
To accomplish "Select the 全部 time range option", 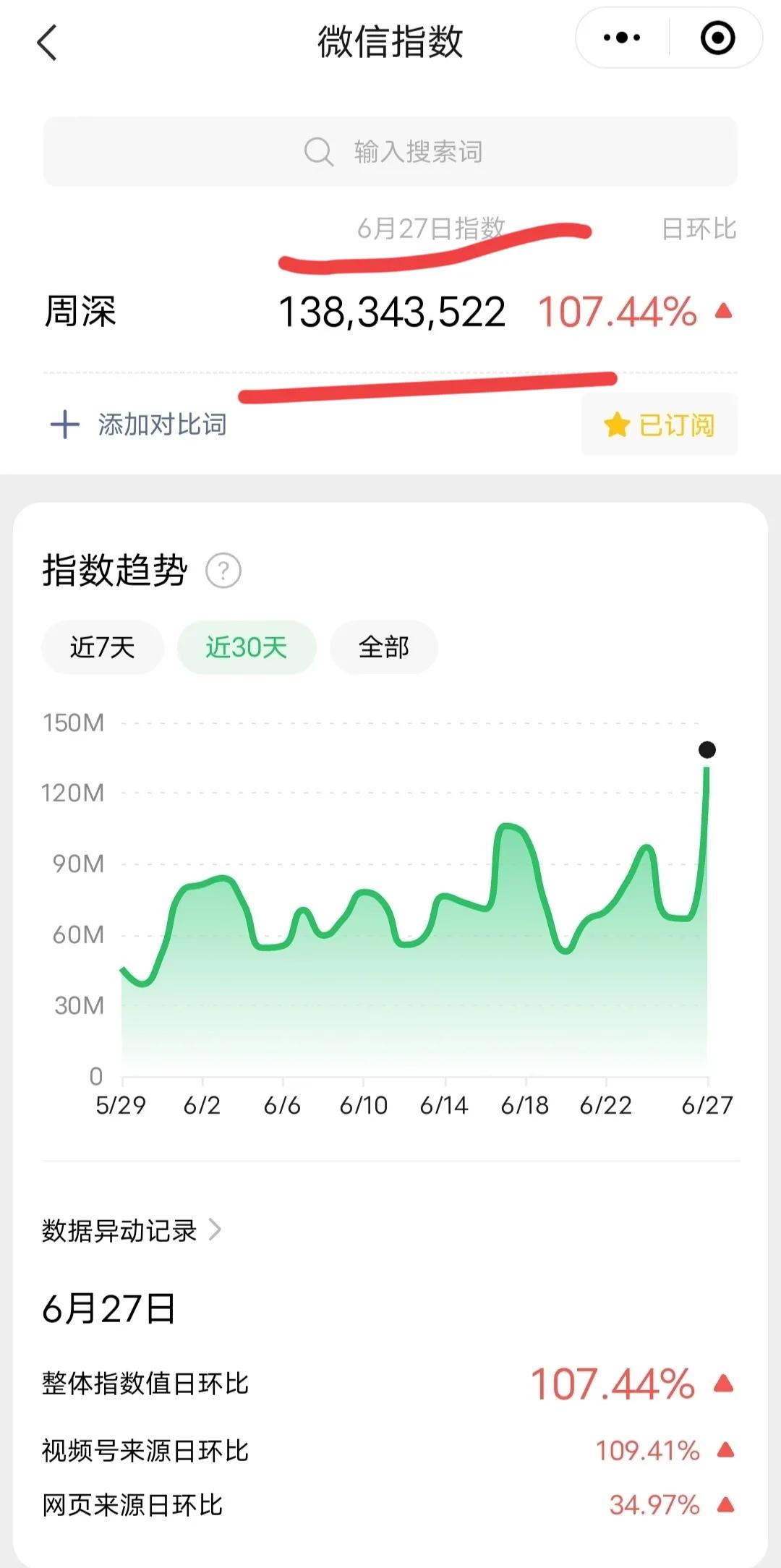I will tap(383, 647).
